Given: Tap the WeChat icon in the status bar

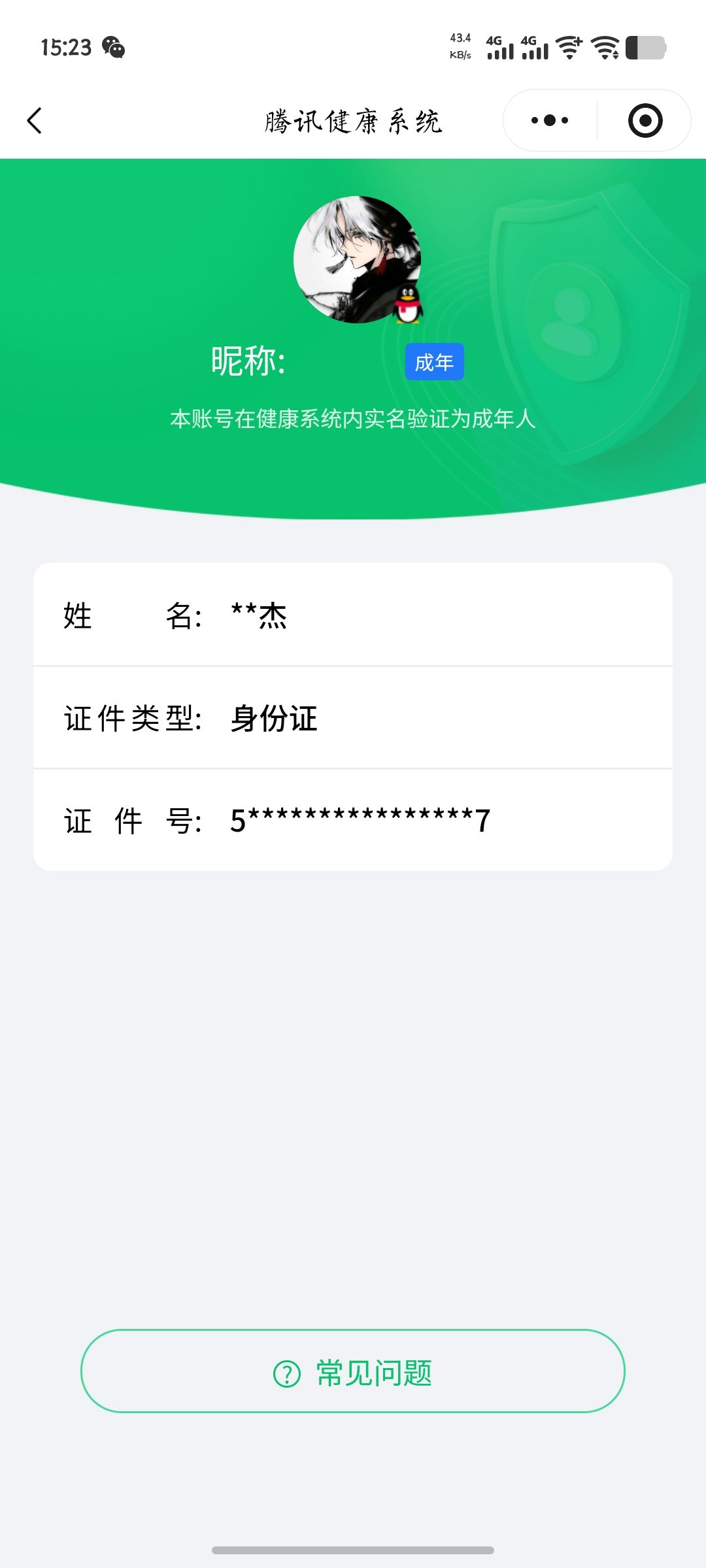Looking at the screenshot, I should point(114,48).
